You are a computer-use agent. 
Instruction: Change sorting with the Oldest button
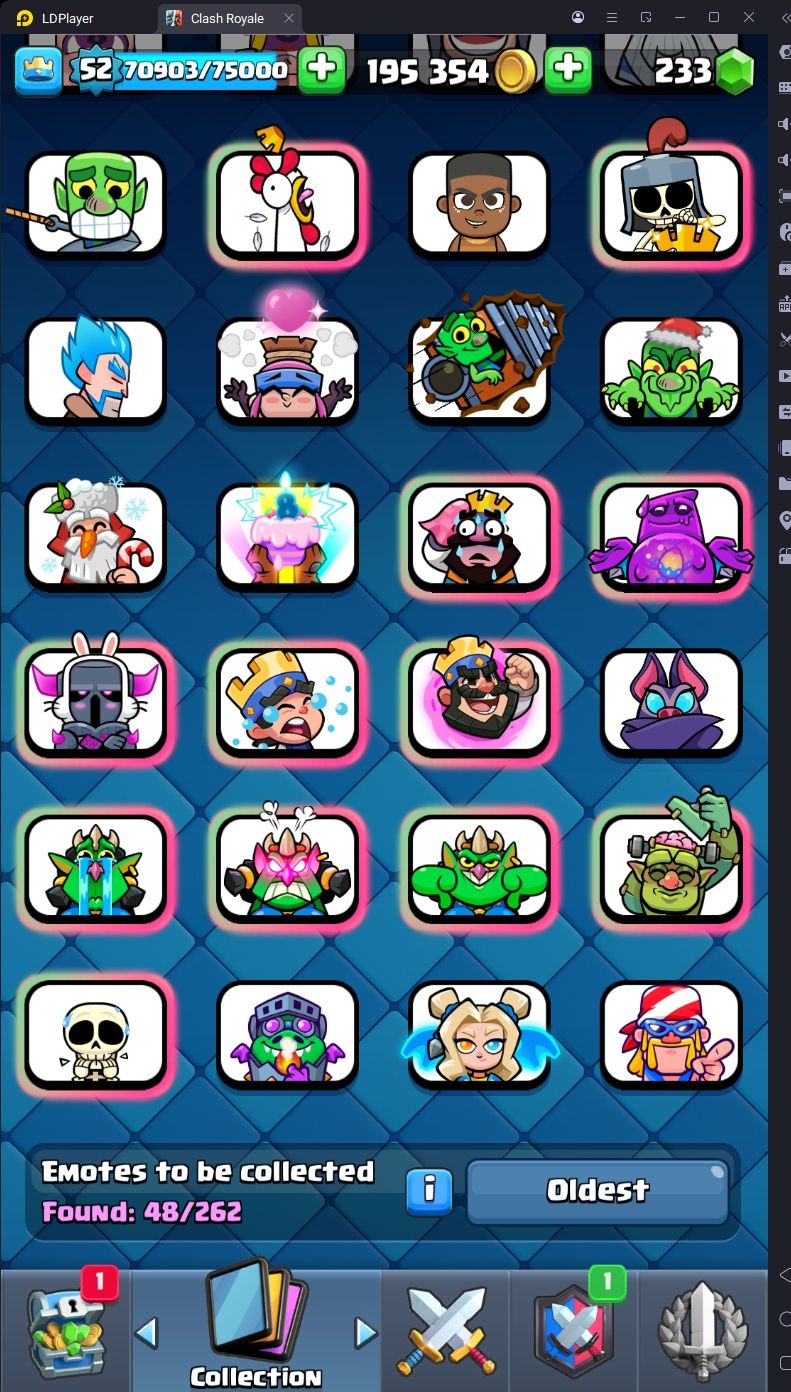pyautogui.click(x=597, y=1190)
